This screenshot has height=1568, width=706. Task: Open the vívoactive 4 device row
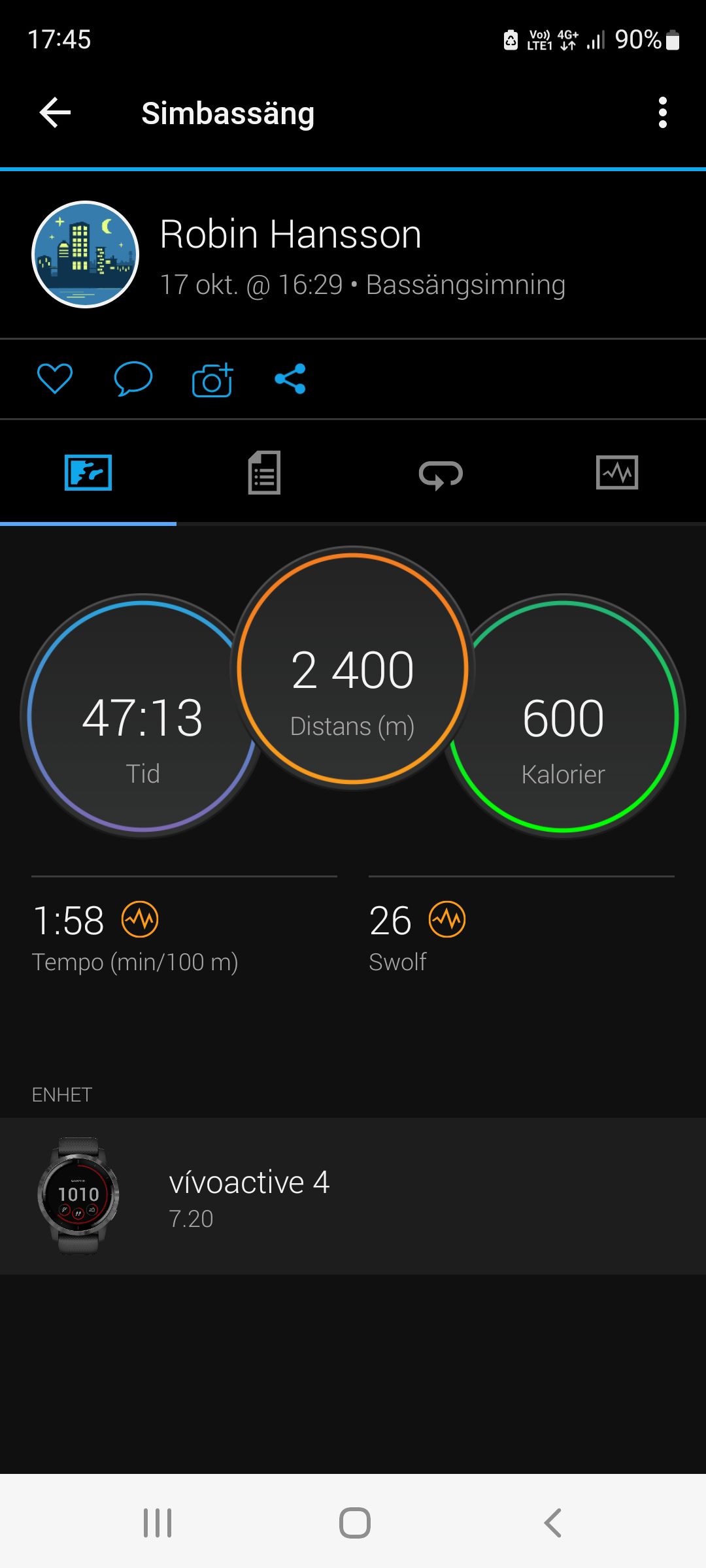[x=353, y=1196]
